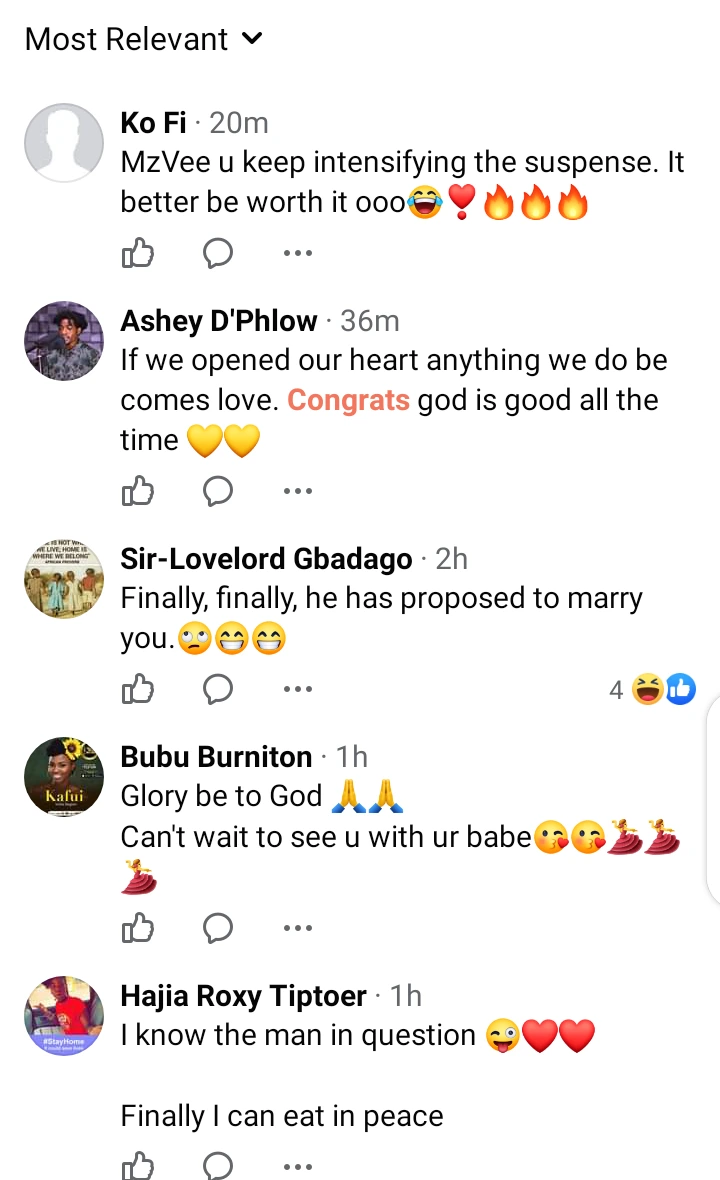View Bubu Burniton's profile picture
This screenshot has height=1180, width=720.
coord(64,778)
